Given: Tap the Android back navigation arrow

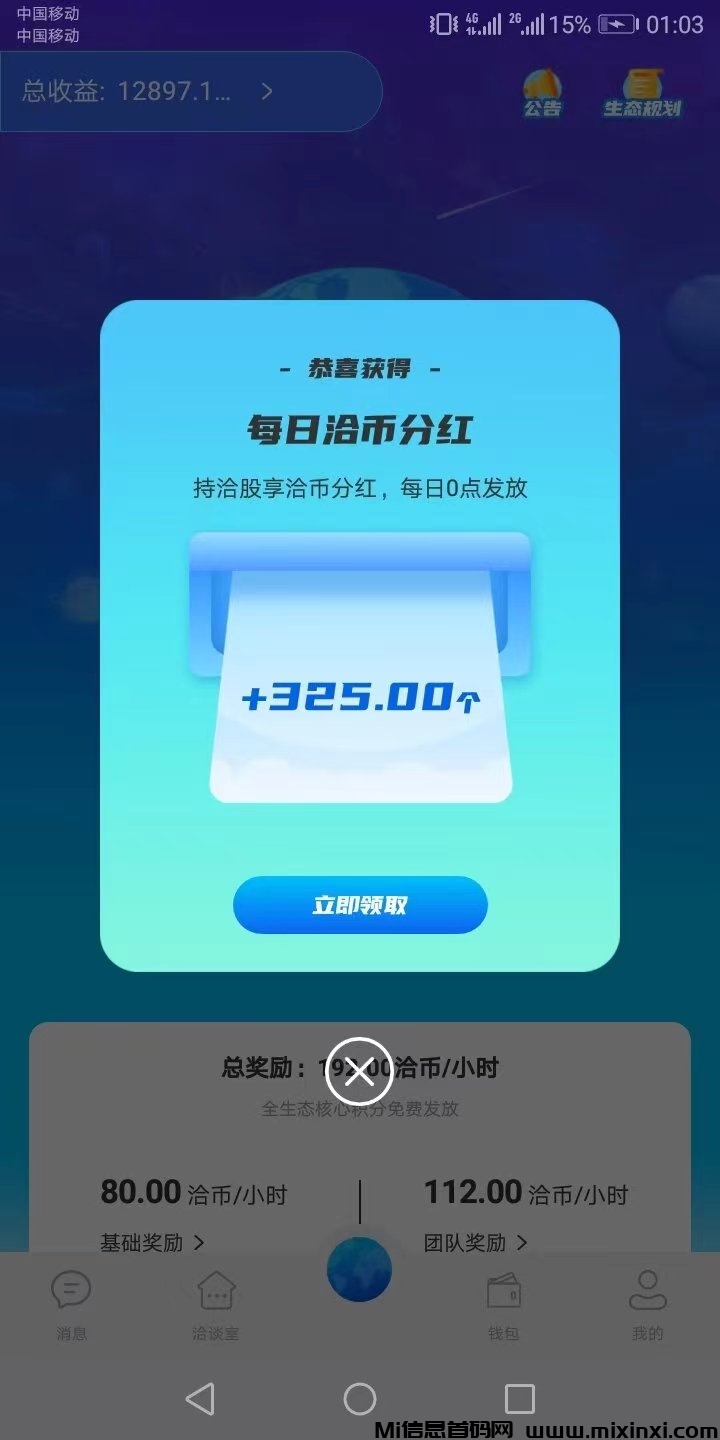Looking at the screenshot, I should coord(200,1400).
